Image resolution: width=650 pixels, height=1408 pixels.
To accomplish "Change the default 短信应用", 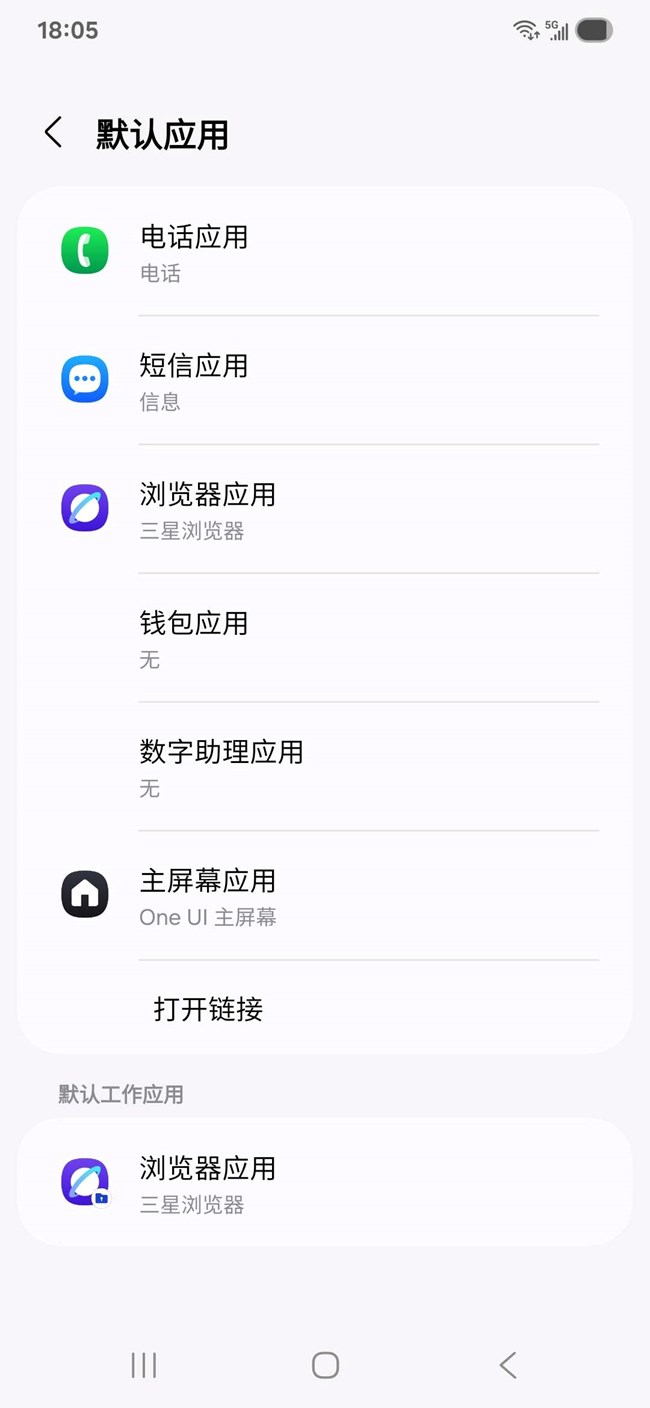I will 324,381.
